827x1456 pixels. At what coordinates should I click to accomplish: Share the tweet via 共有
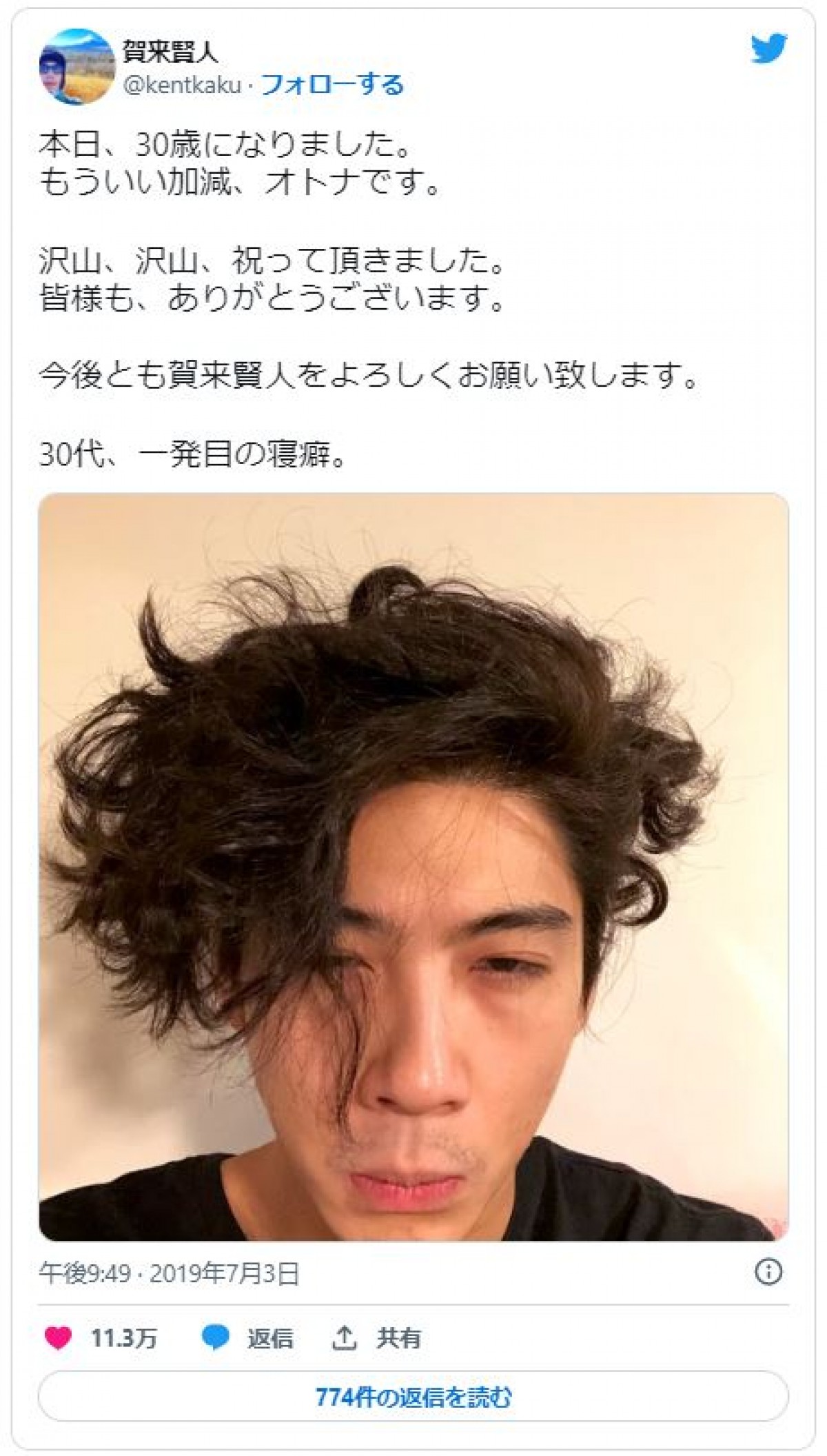tap(377, 1338)
